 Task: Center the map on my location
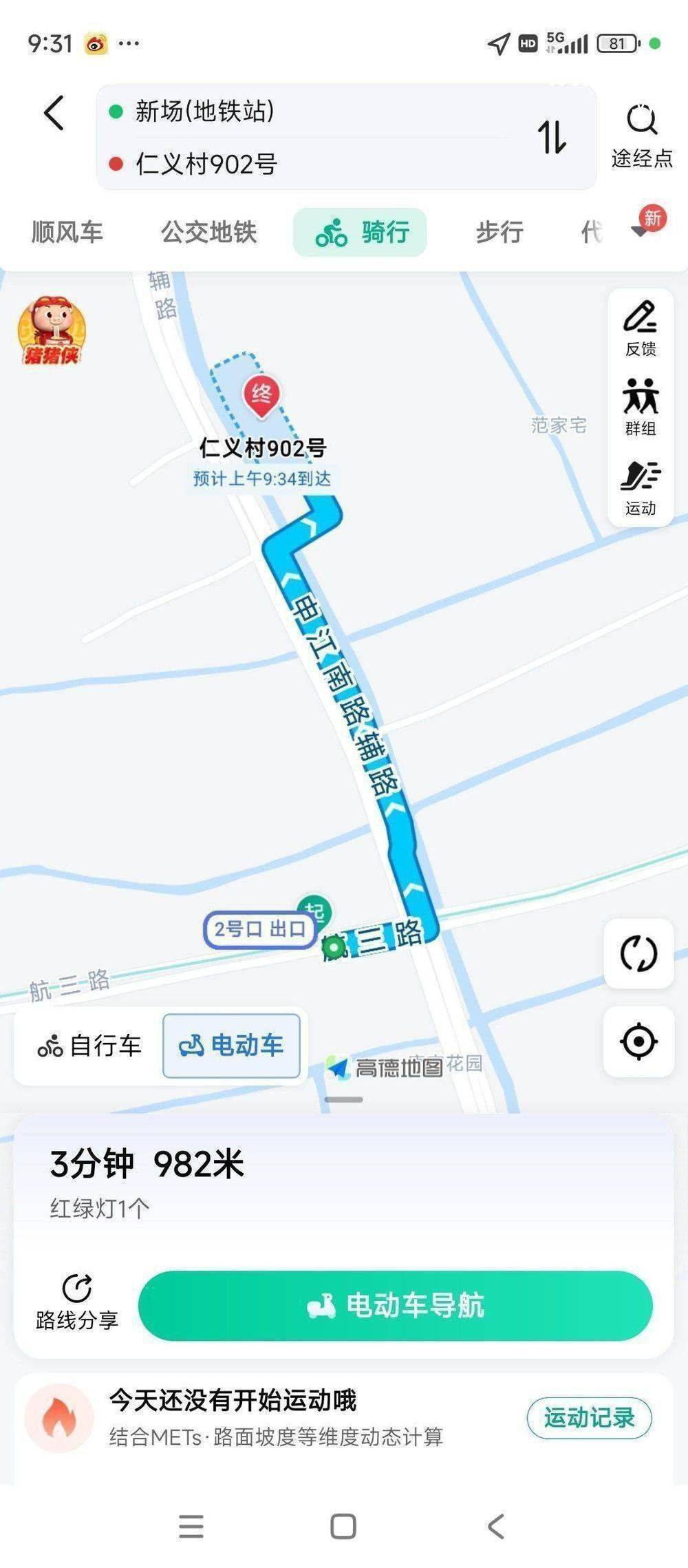click(x=638, y=1041)
